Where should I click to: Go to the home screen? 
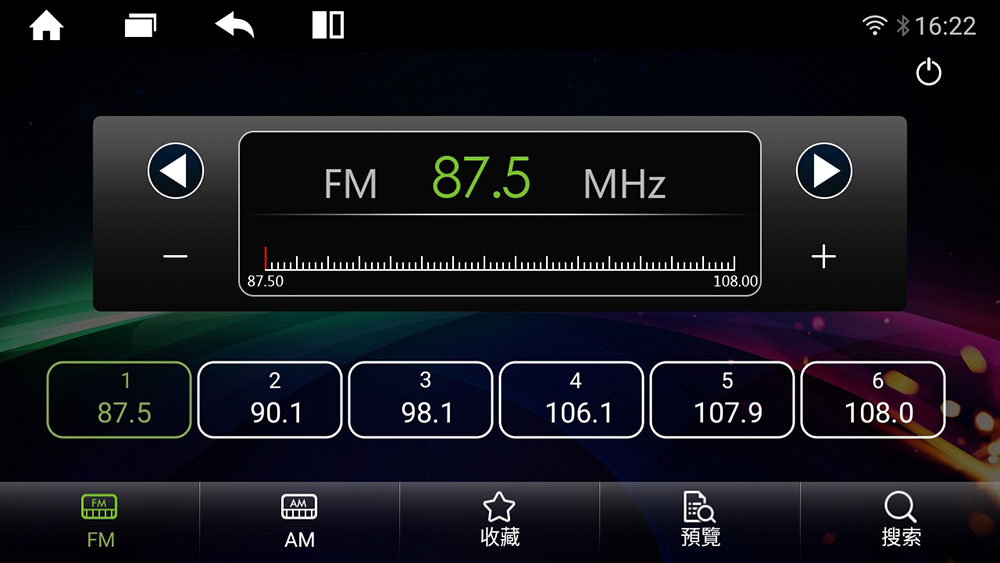tap(46, 26)
